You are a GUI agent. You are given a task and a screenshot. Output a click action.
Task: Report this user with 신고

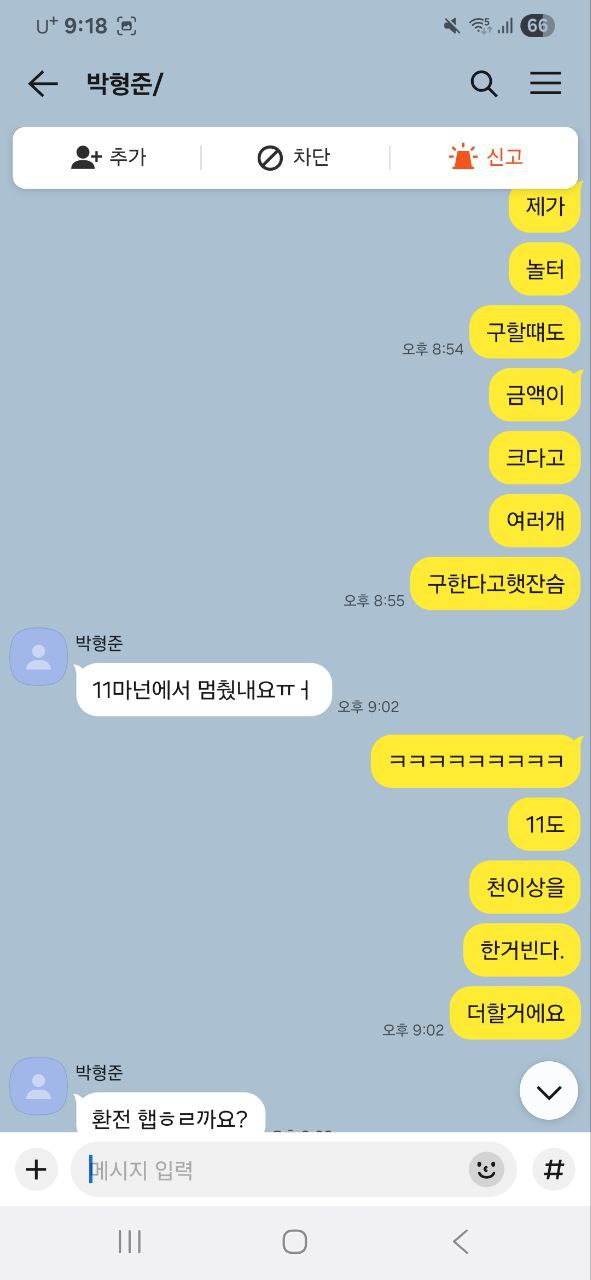pyautogui.click(x=485, y=157)
